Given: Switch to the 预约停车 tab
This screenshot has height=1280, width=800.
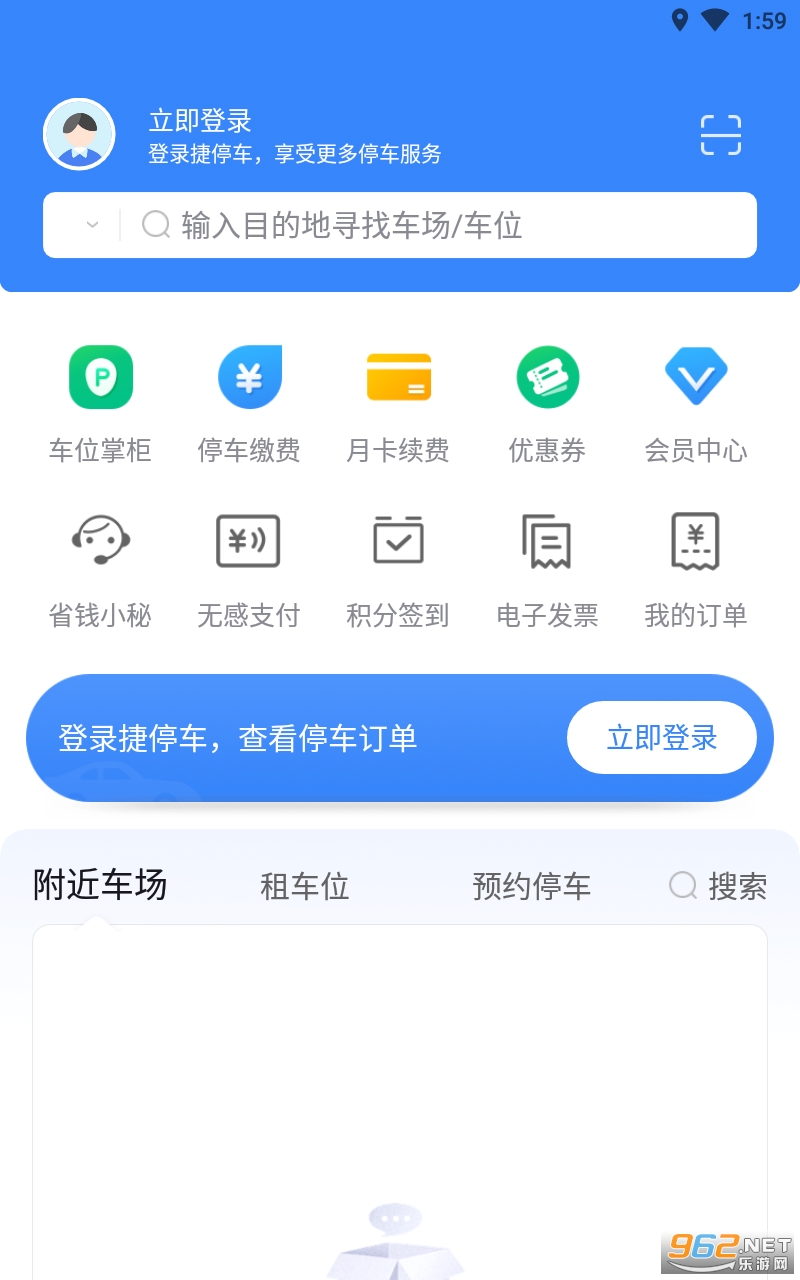Looking at the screenshot, I should (x=531, y=886).
